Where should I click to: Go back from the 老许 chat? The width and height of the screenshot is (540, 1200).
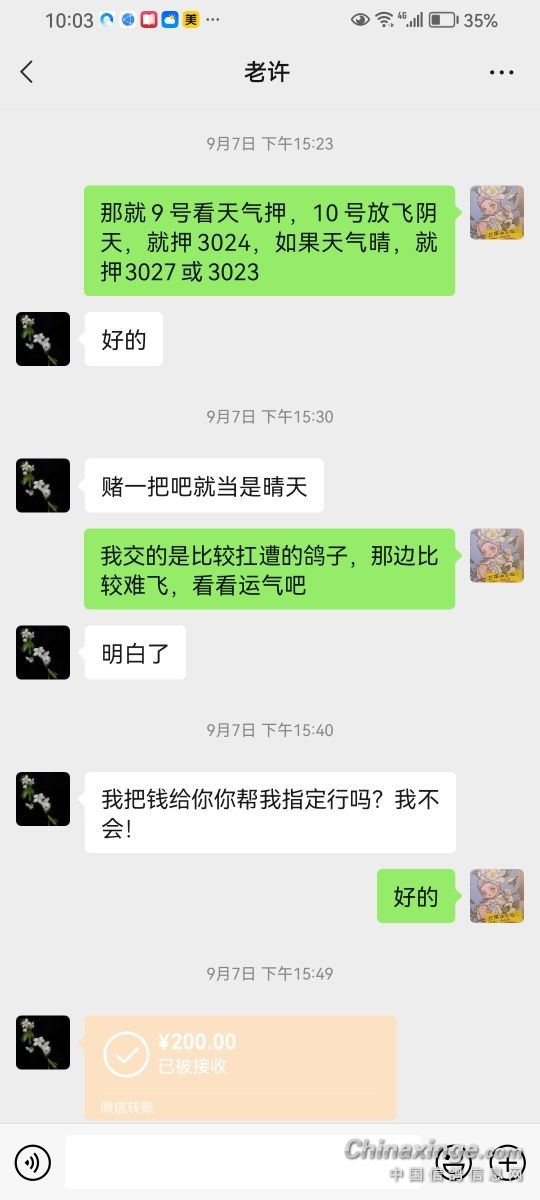[x=27, y=72]
